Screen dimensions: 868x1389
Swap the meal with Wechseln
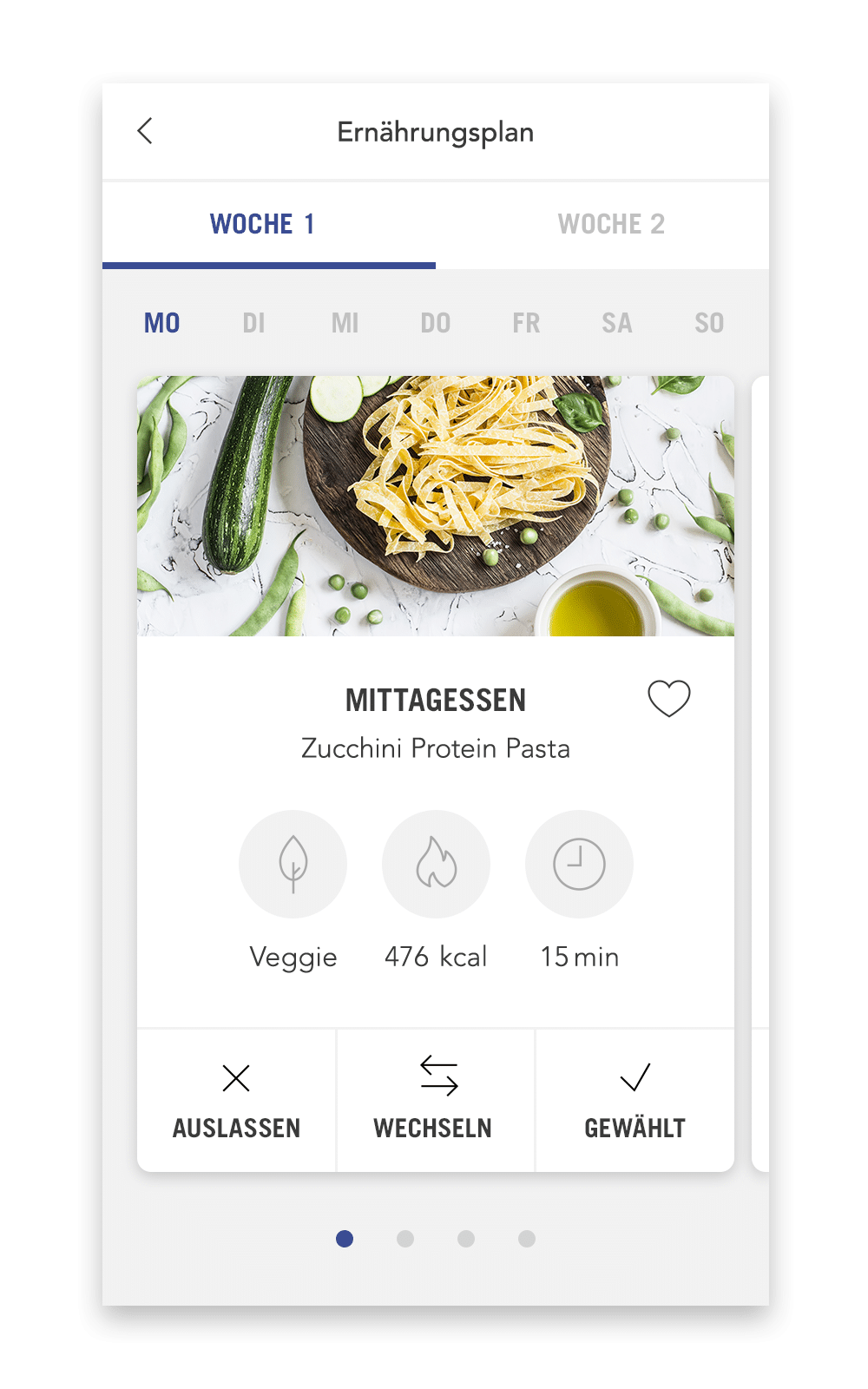(436, 1101)
